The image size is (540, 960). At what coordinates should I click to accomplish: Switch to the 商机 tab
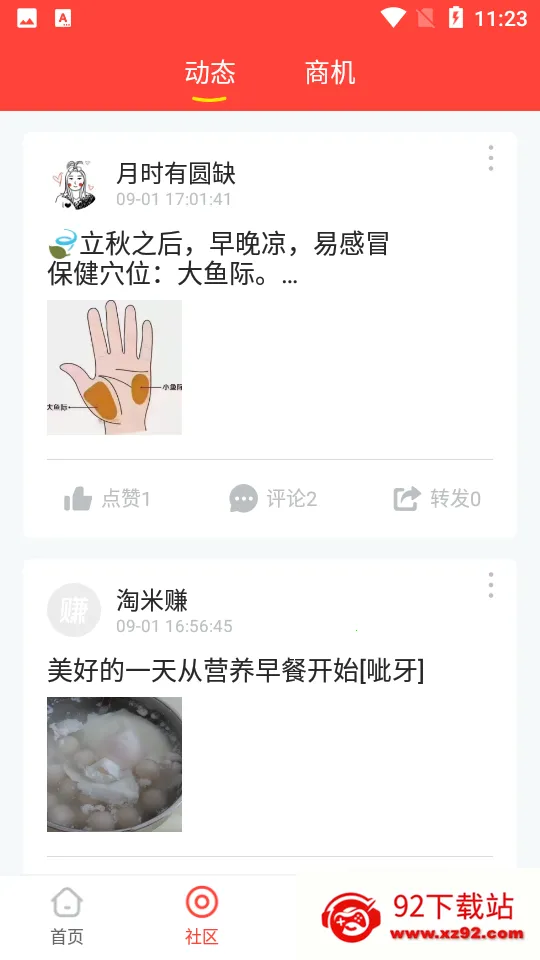330,73
